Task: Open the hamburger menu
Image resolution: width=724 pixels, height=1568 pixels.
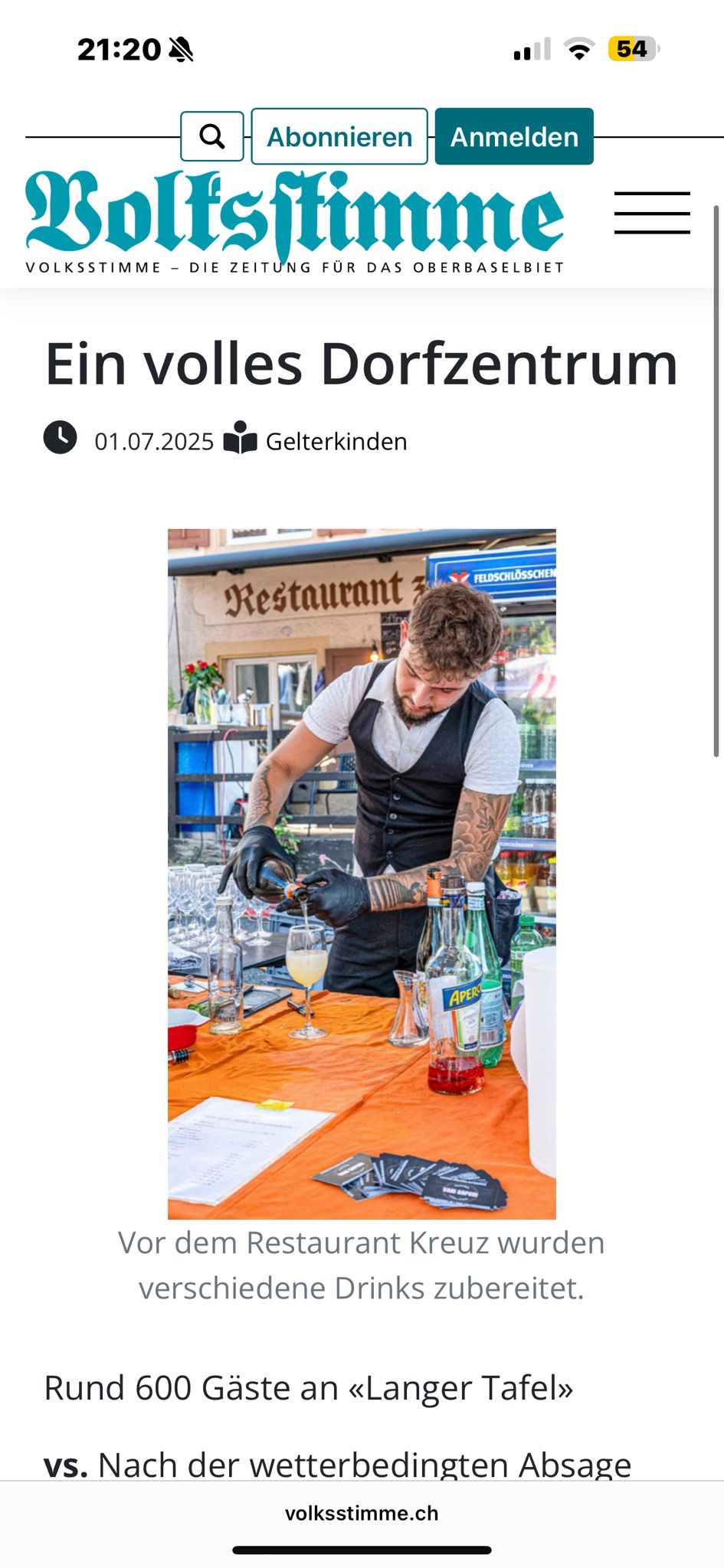Action: point(652,213)
